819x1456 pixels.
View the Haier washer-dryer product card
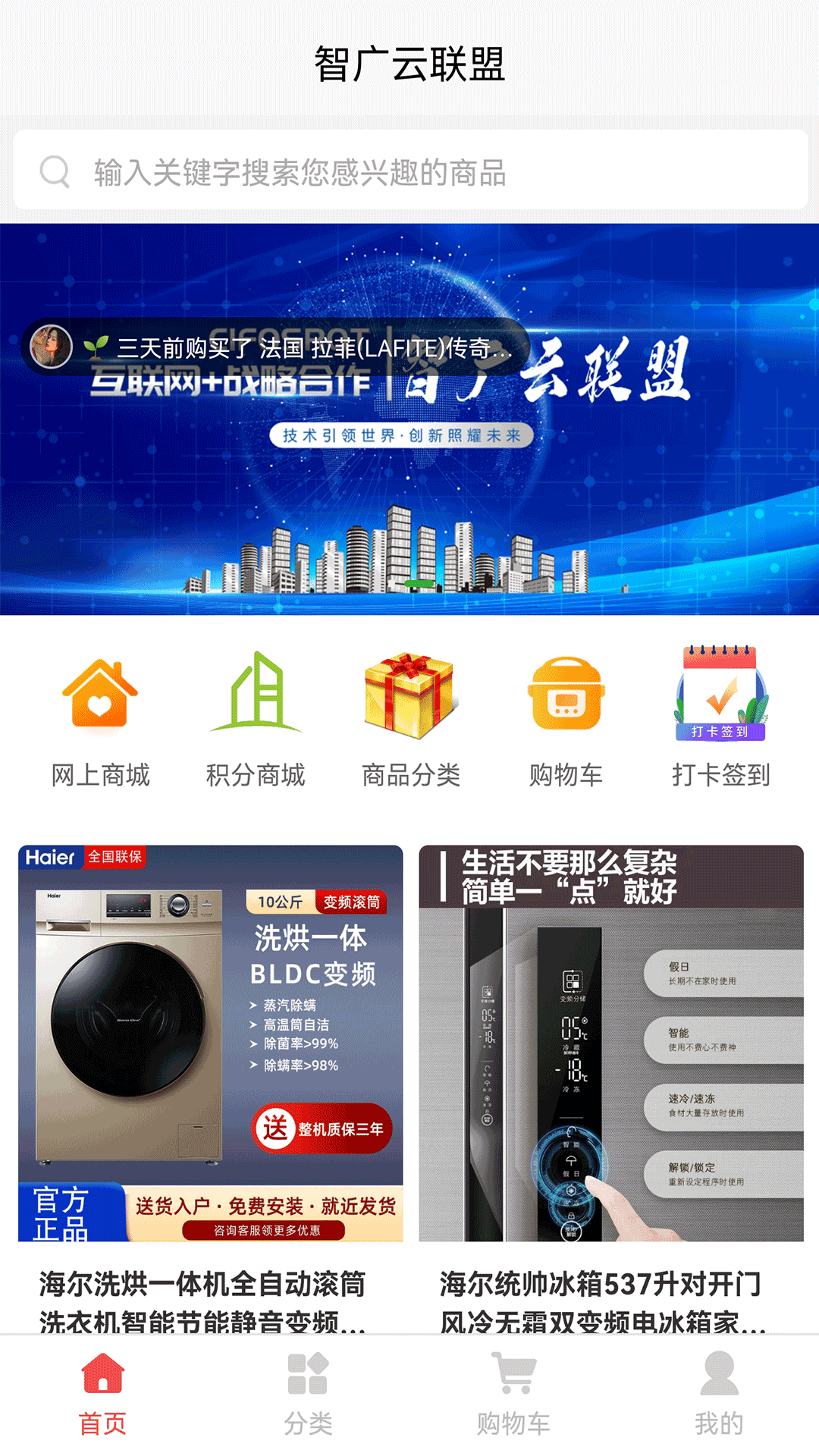[x=210, y=1084]
